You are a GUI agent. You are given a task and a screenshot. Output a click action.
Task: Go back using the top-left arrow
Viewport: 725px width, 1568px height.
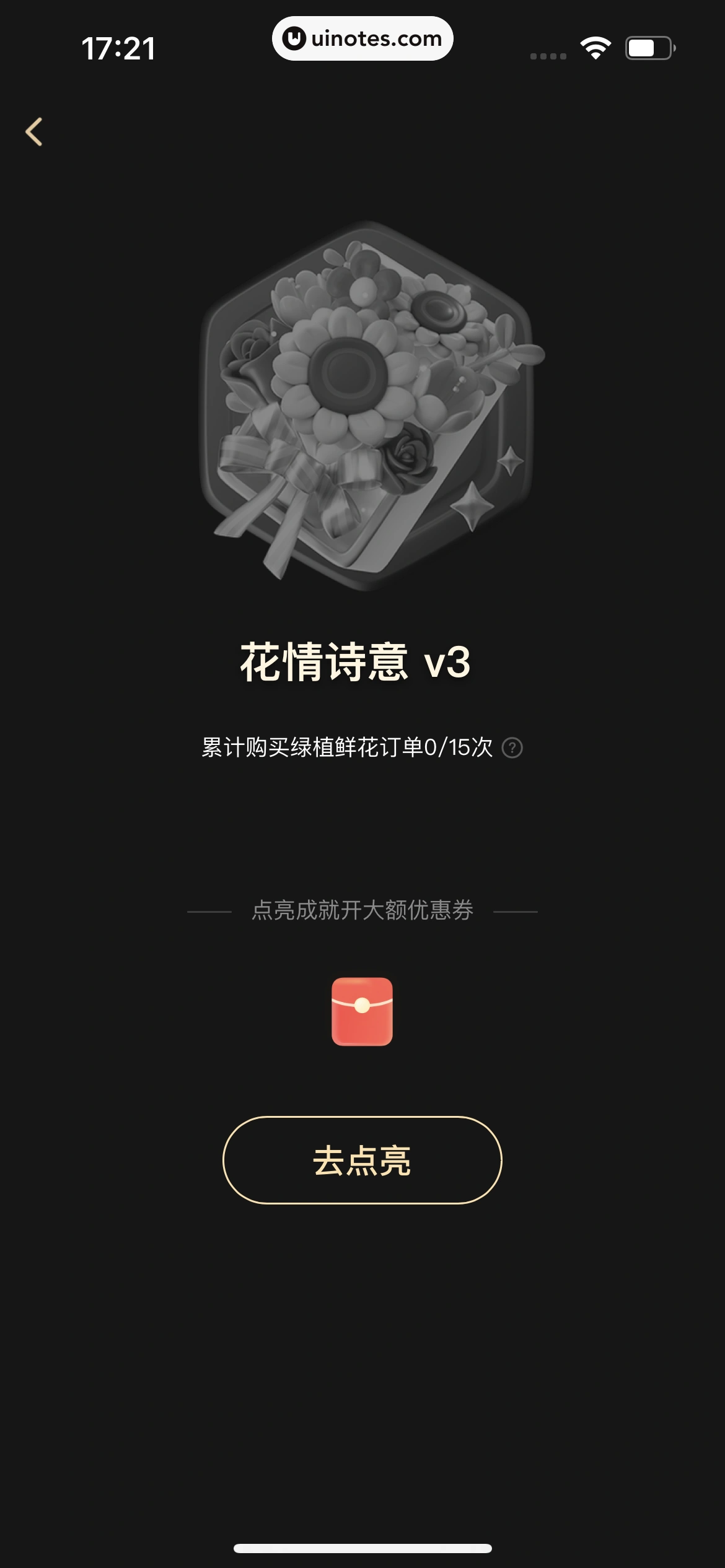click(34, 132)
